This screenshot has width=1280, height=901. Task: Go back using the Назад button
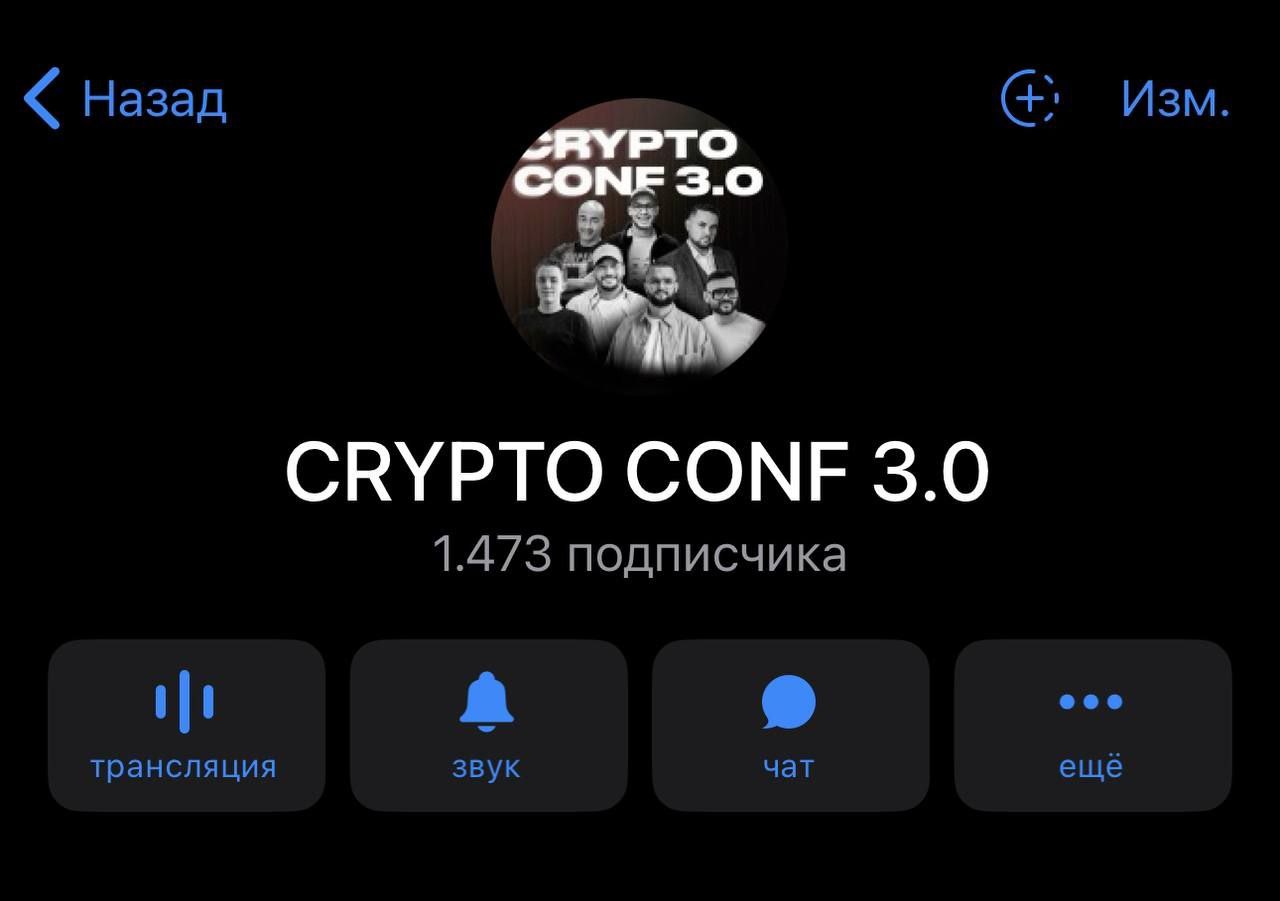[x=125, y=99]
